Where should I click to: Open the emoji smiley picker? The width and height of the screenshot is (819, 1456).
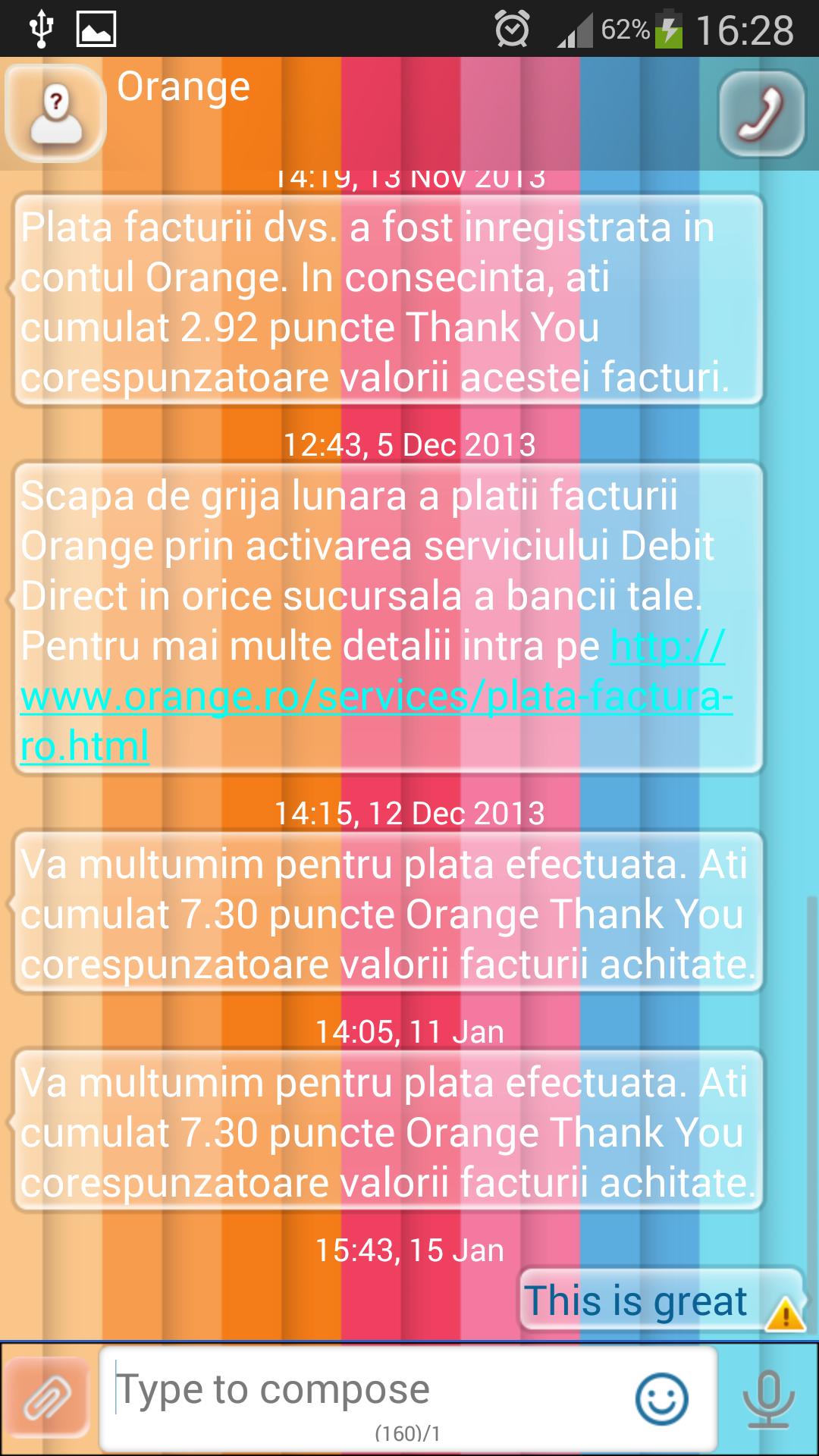click(x=661, y=1399)
